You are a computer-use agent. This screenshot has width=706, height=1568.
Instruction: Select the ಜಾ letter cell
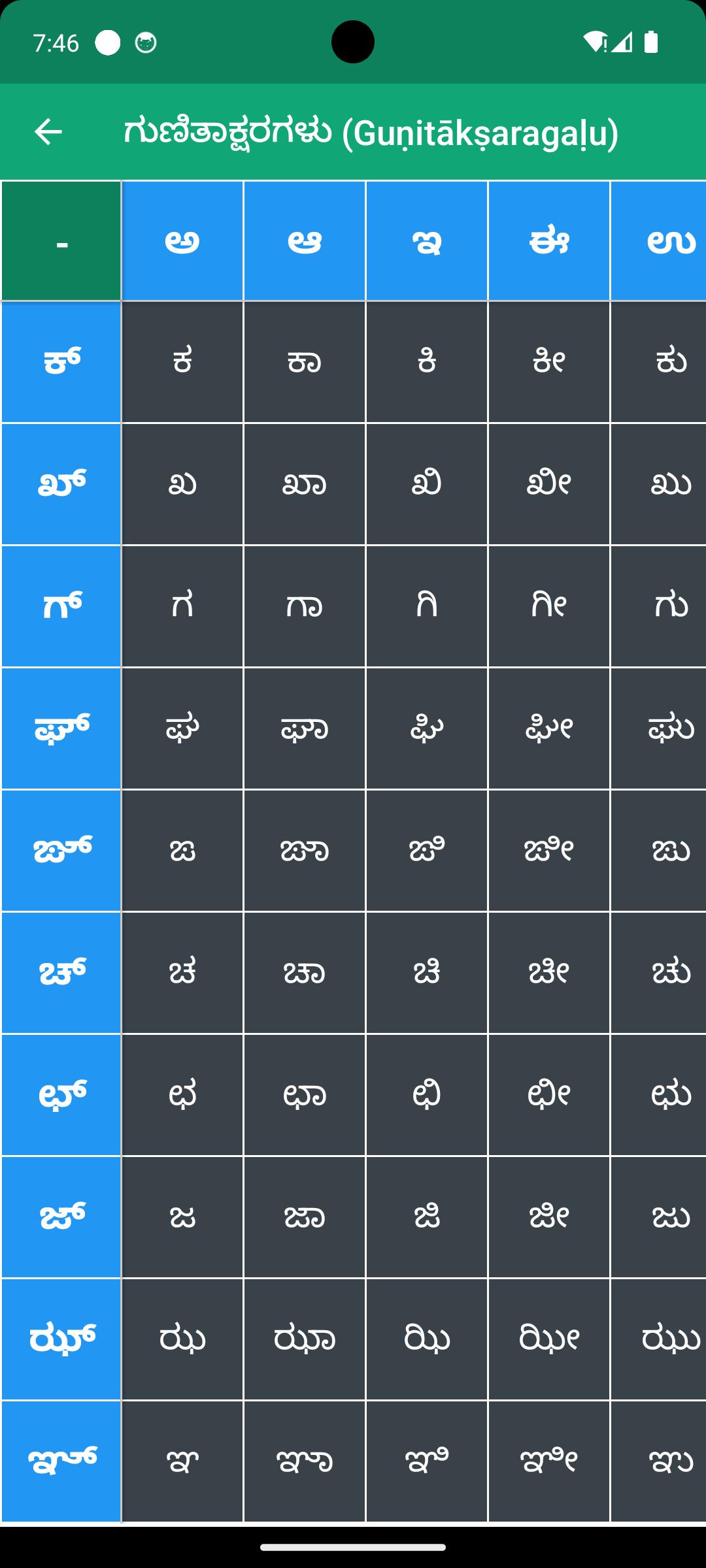click(x=305, y=1217)
